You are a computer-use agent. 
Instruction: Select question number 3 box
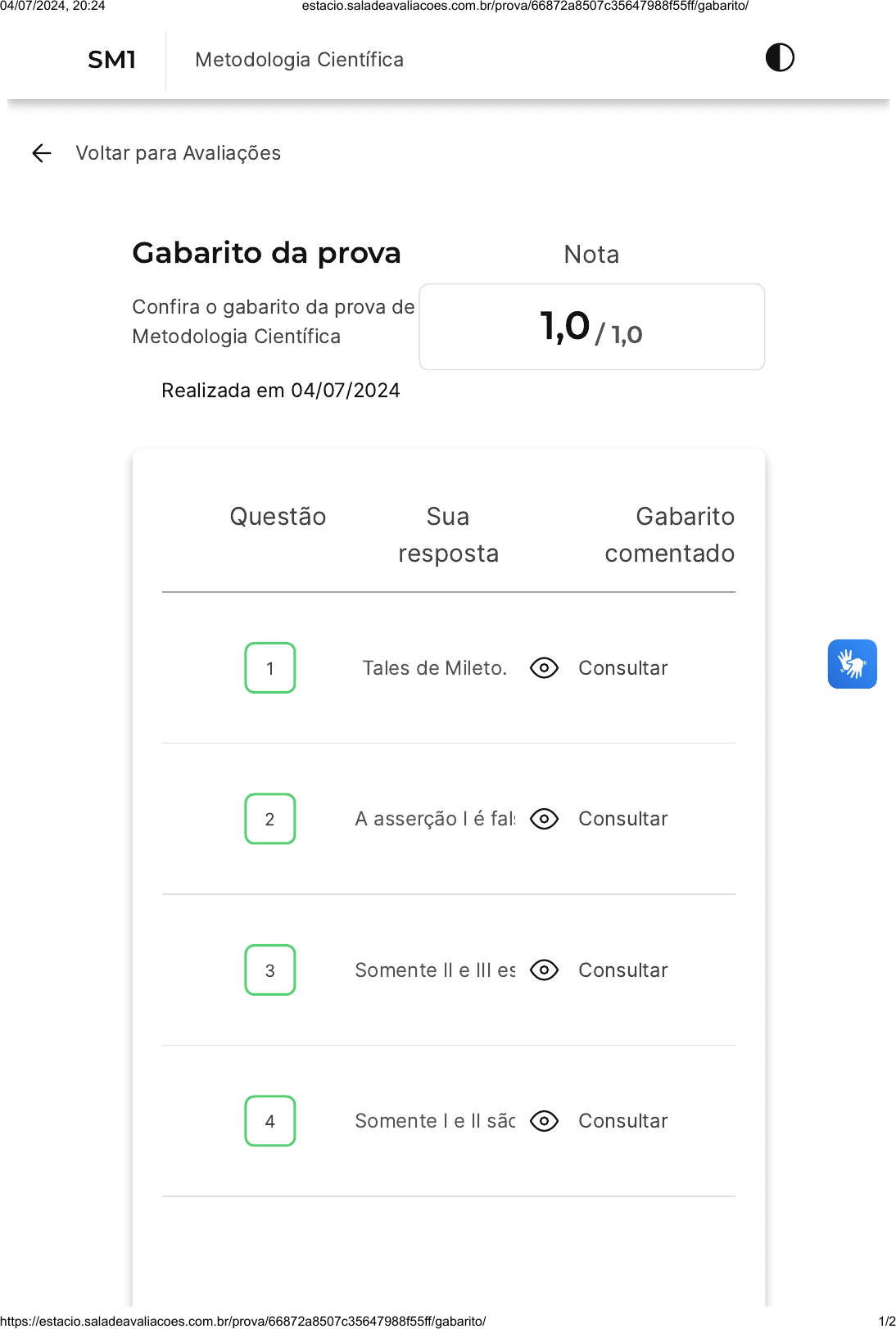tap(269, 970)
